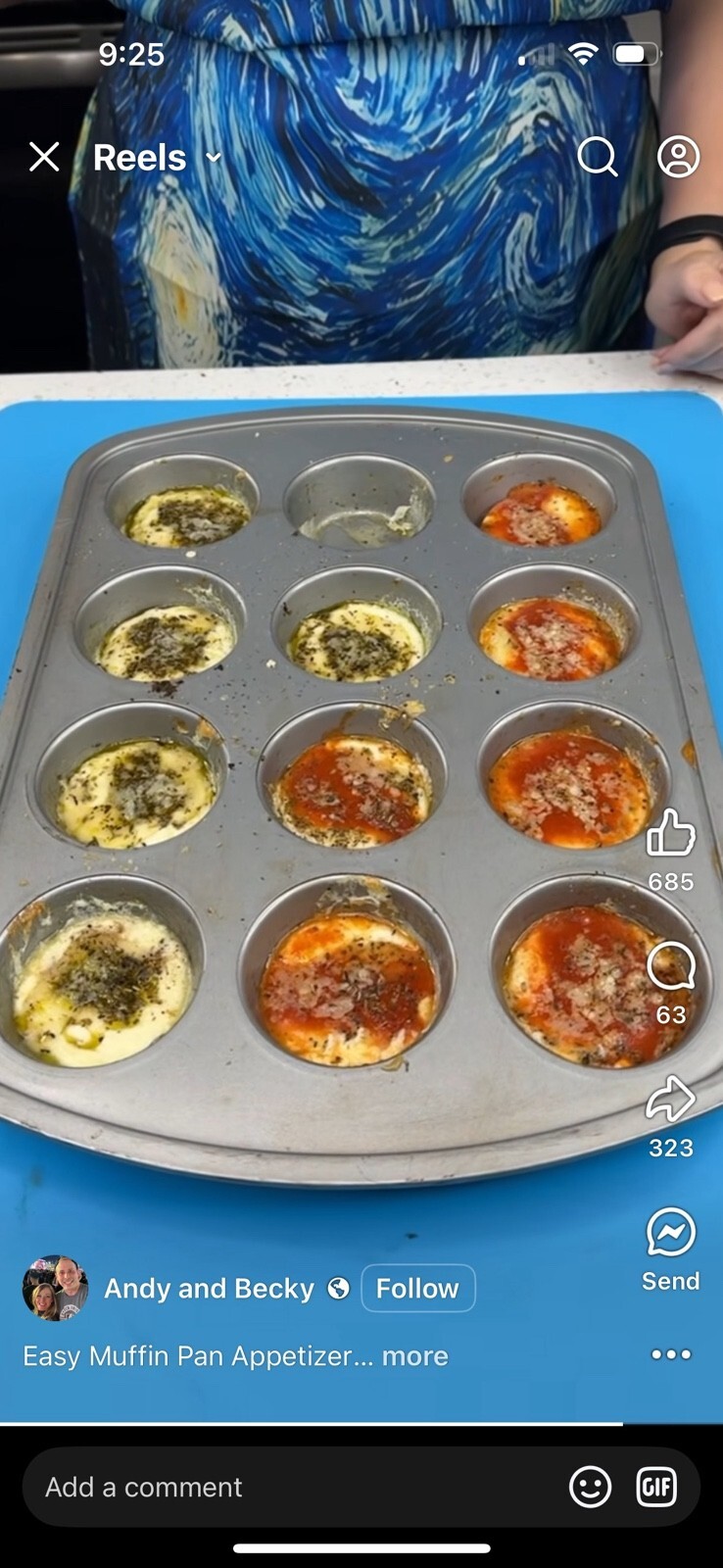
Task: Follow Andy and Becky
Action: pyautogui.click(x=418, y=1288)
